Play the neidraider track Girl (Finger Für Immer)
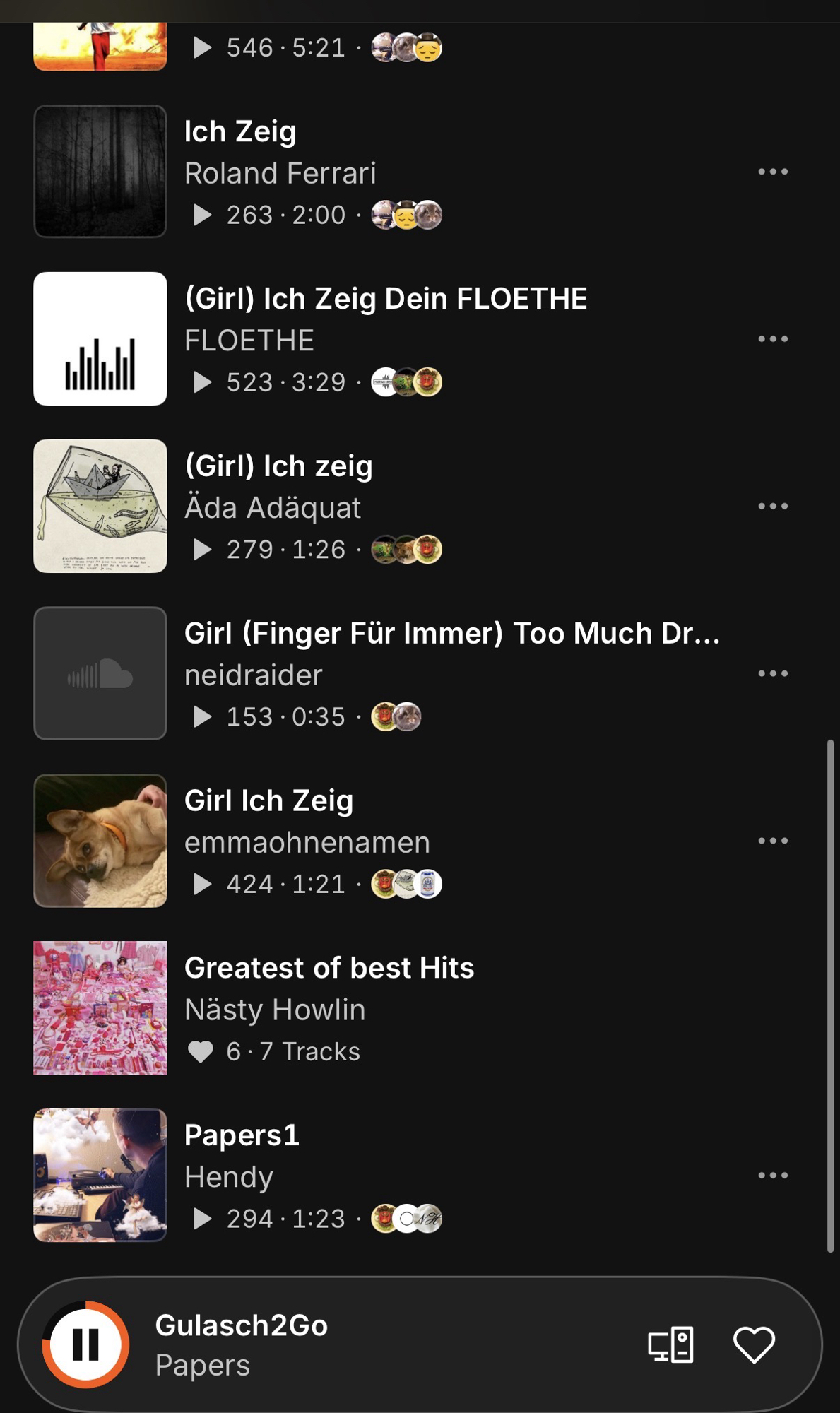840x1413 pixels. coord(451,634)
